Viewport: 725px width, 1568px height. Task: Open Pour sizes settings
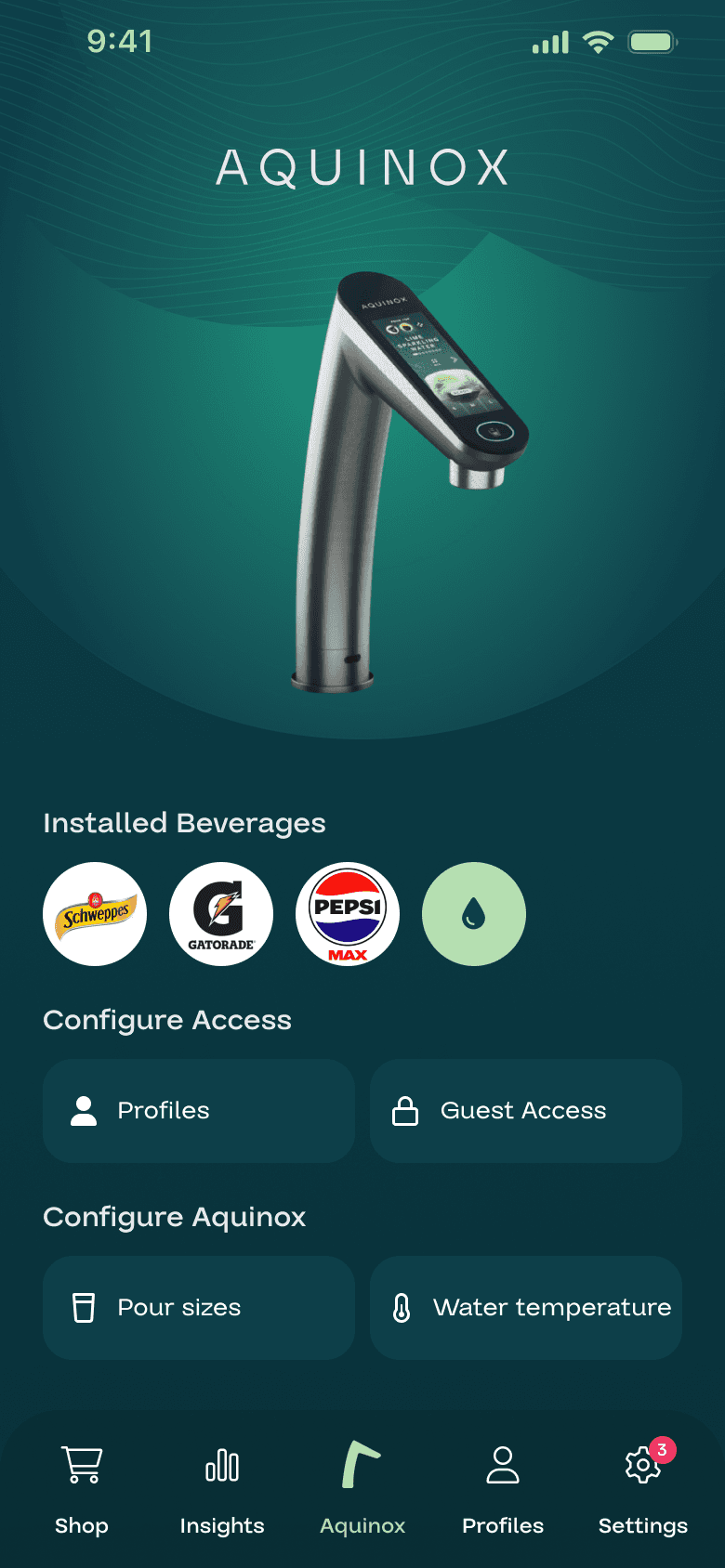tap(199, 1308)
